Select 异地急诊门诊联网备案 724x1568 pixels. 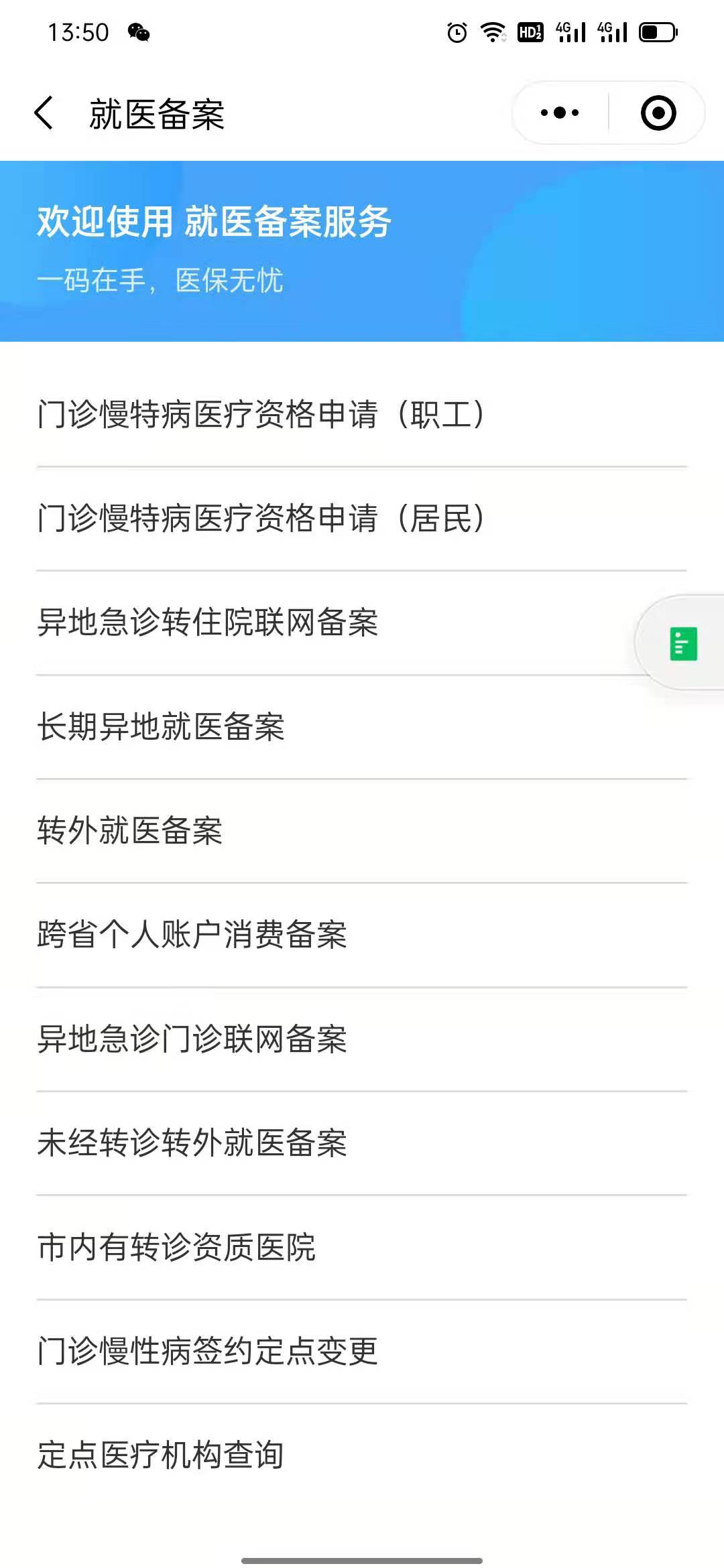tap(192, 1039)
